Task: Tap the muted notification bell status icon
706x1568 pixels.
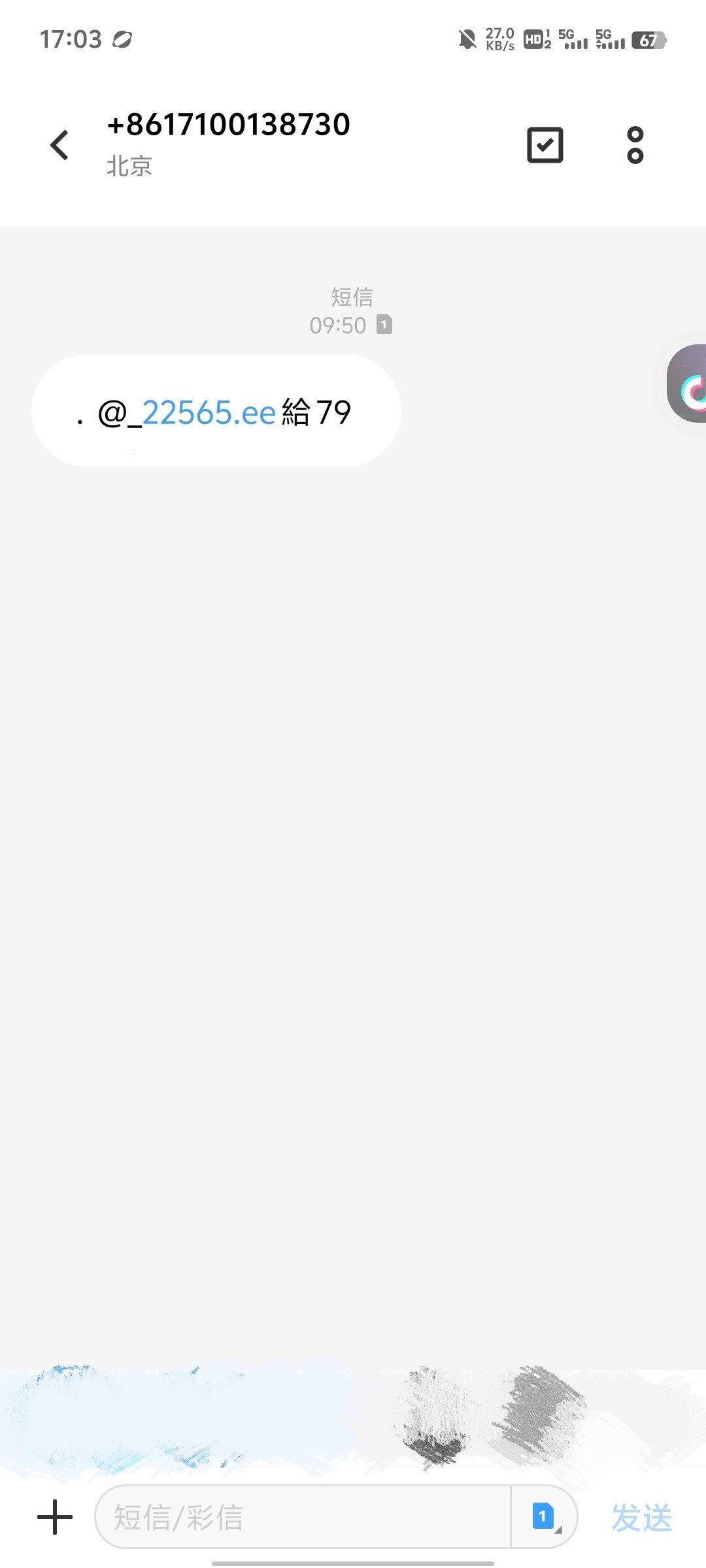Action: pyautogui.click(x=465, y=41)
